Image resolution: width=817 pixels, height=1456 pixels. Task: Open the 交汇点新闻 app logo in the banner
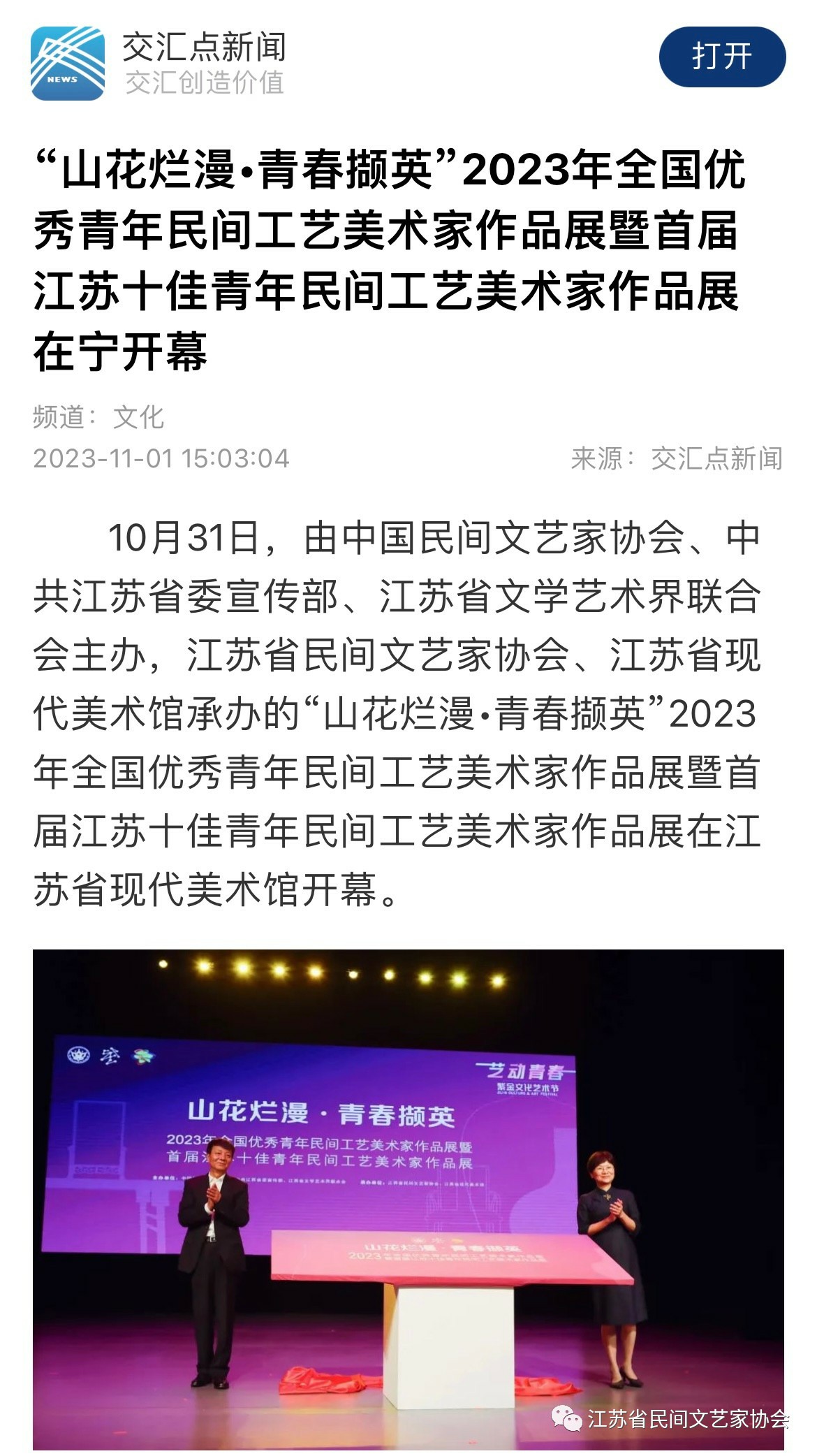(68, 63)
